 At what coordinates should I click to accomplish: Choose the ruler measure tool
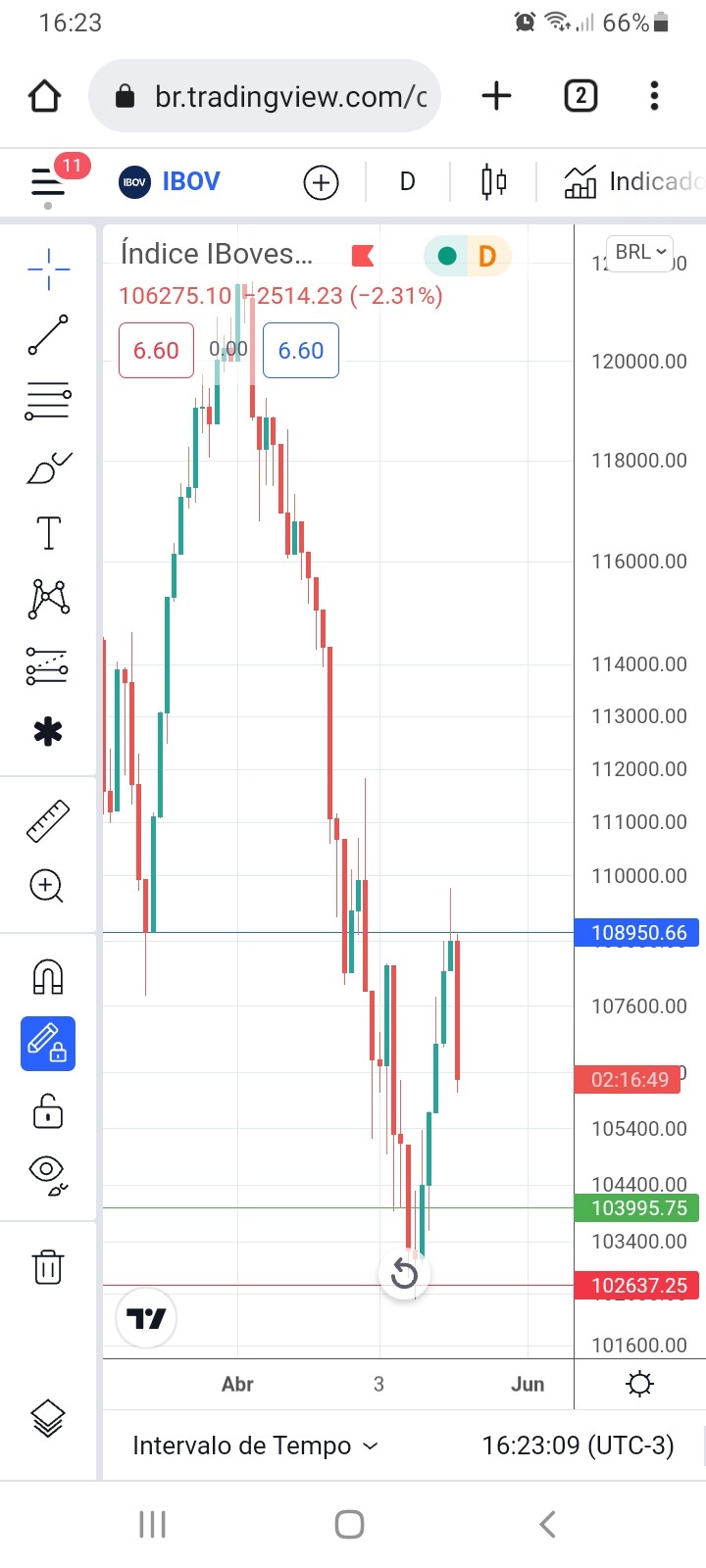pyautogui.click(x=48, y=821)
